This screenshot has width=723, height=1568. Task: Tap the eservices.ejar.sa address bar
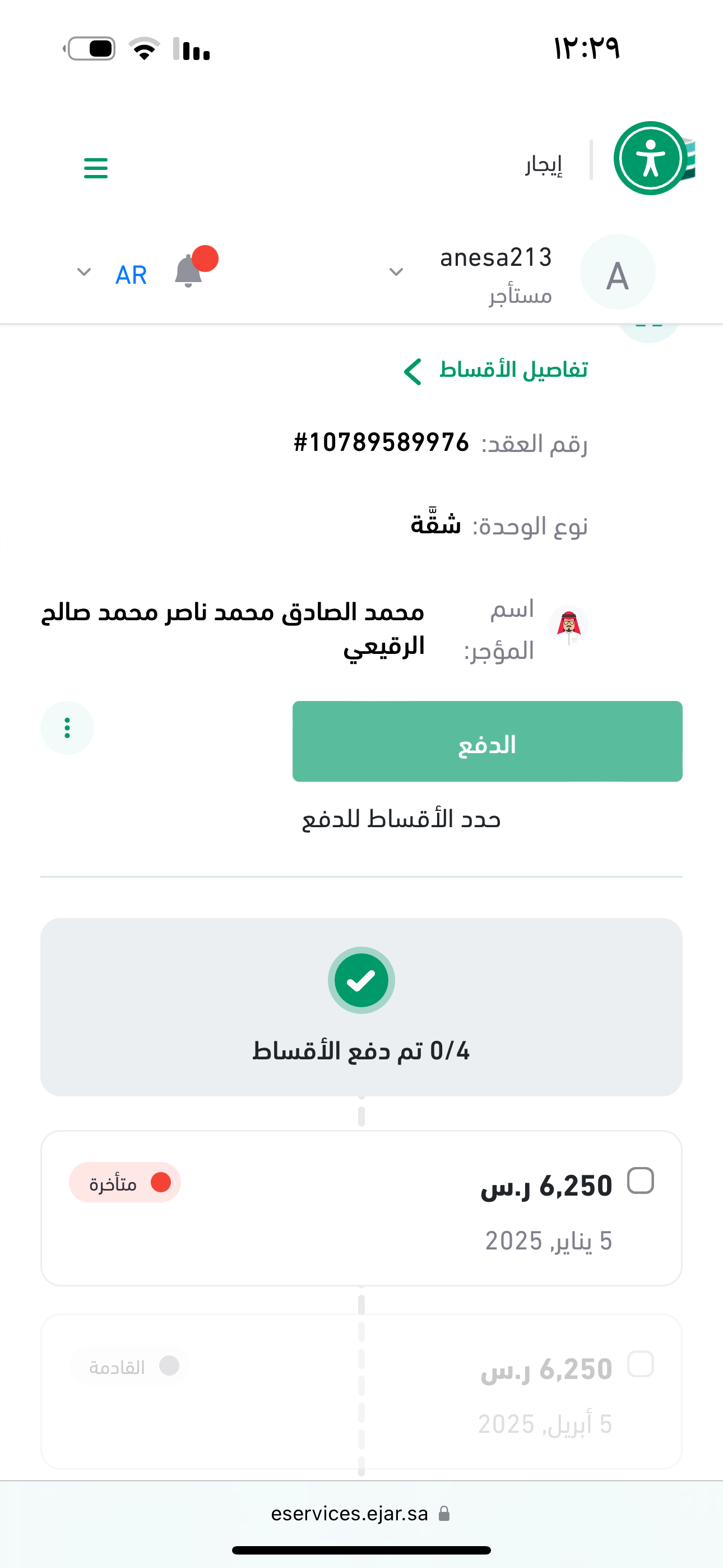pos(360,1514)
